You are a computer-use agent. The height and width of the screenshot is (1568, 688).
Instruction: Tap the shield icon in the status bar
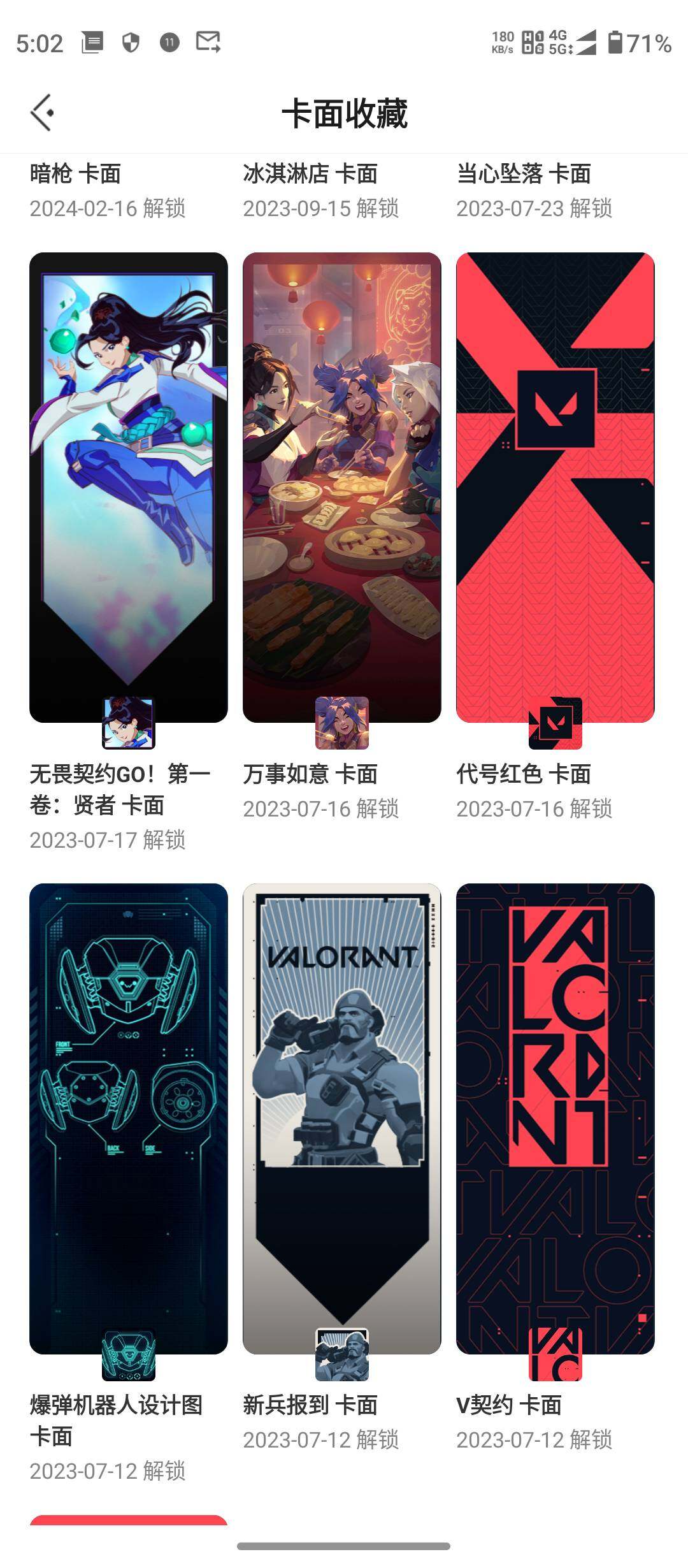[x=129, y=41]
